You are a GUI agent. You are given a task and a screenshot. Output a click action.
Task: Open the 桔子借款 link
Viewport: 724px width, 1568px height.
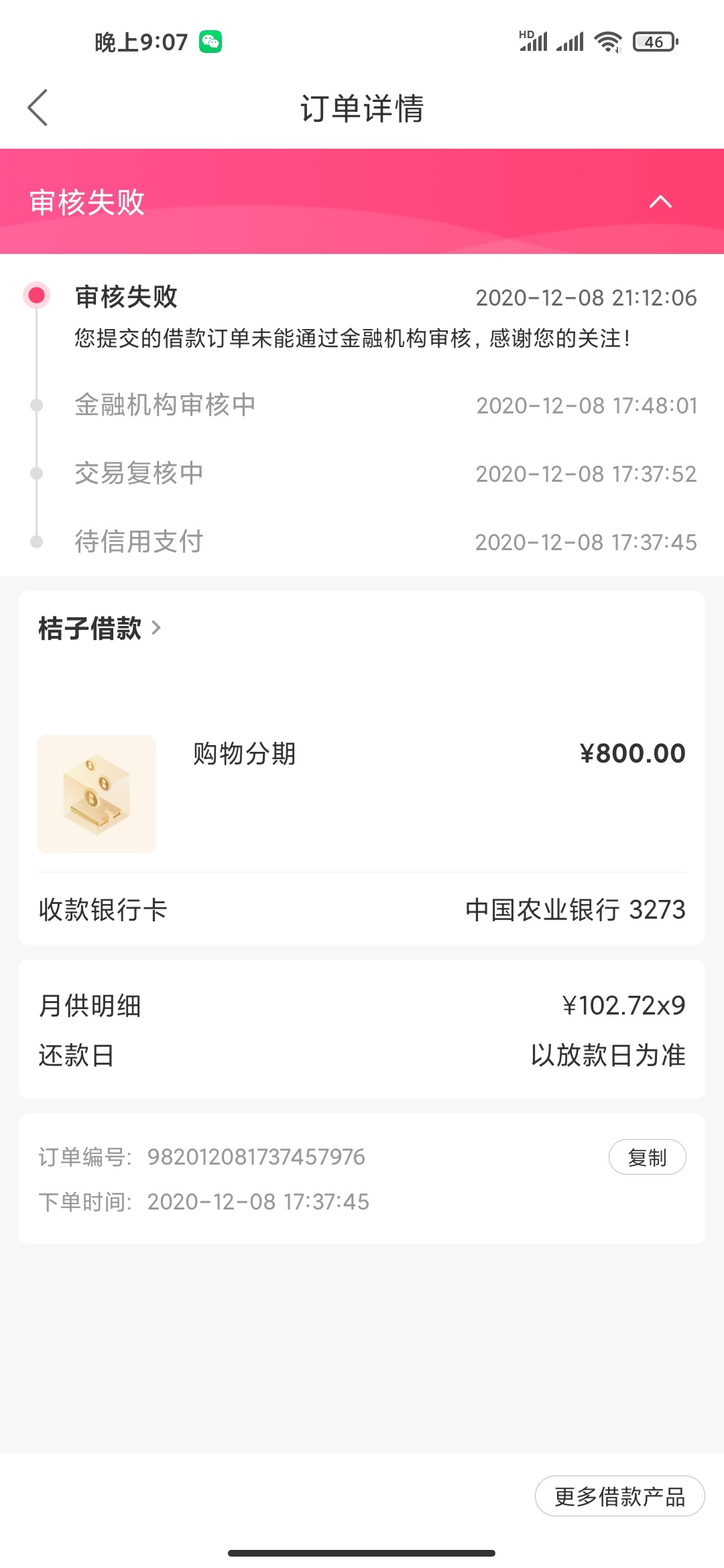100,629
